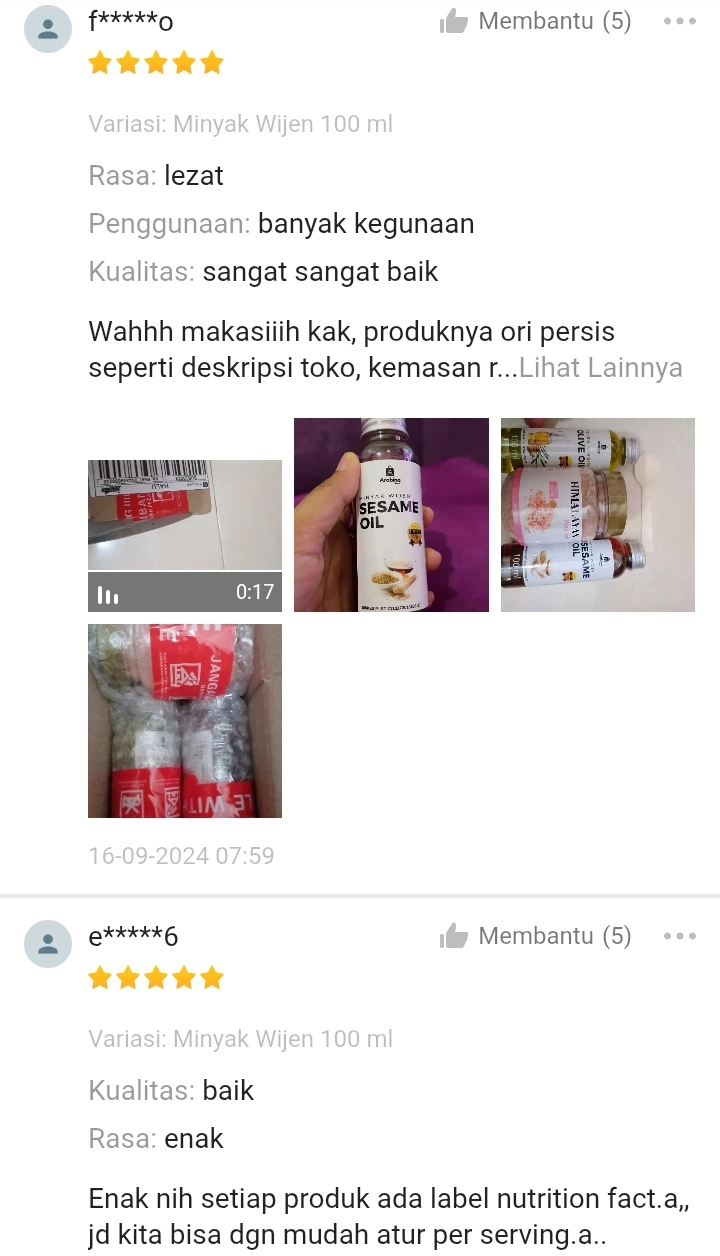Select the fifth star in e*****6's rating
720x1256 pixels.
click(x=214, y=977)
